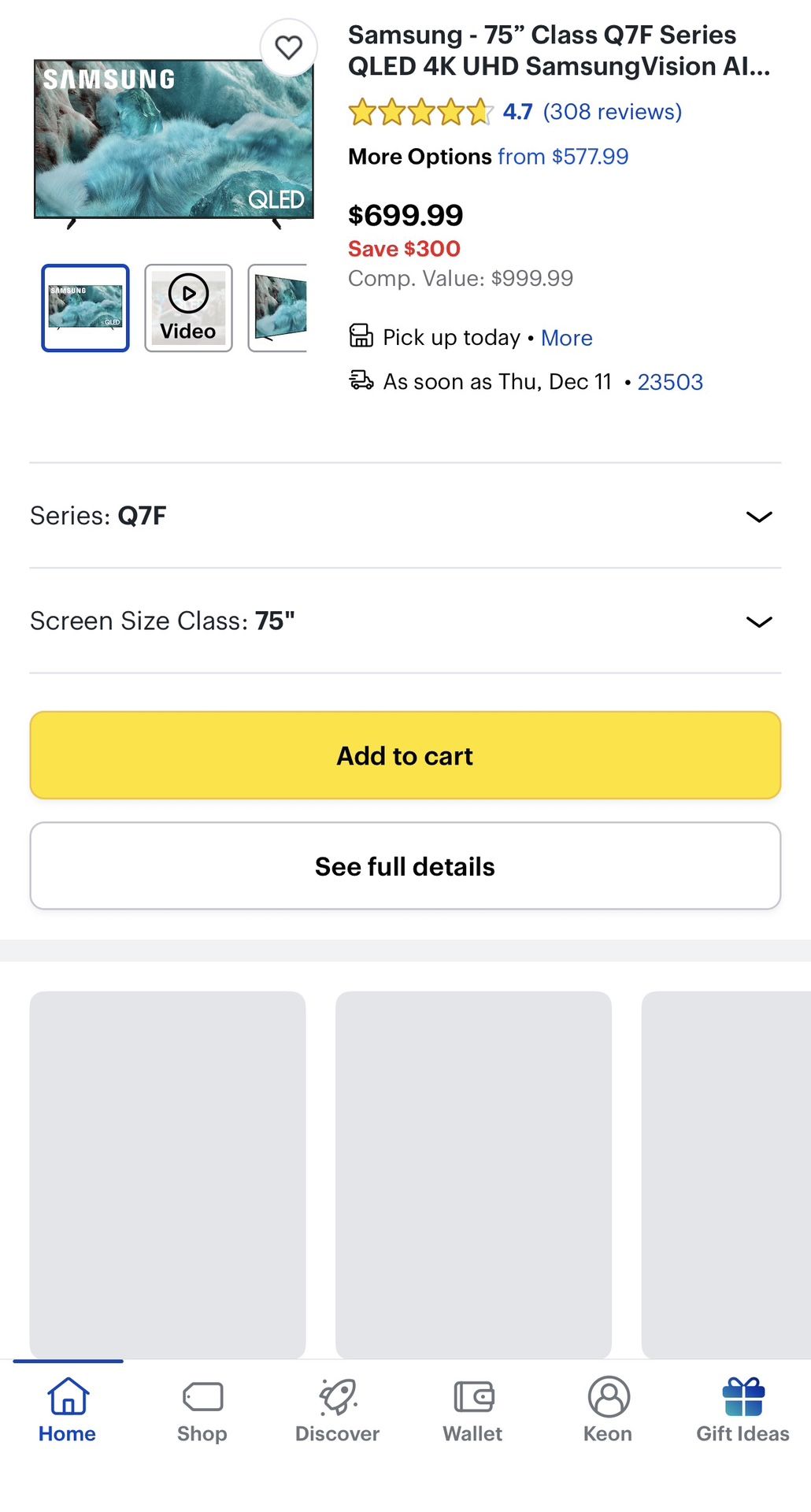The width and height of the screenshot is (811, 1512).
Task: Click the store pickup icon
Action: click(x=361, y=335)
